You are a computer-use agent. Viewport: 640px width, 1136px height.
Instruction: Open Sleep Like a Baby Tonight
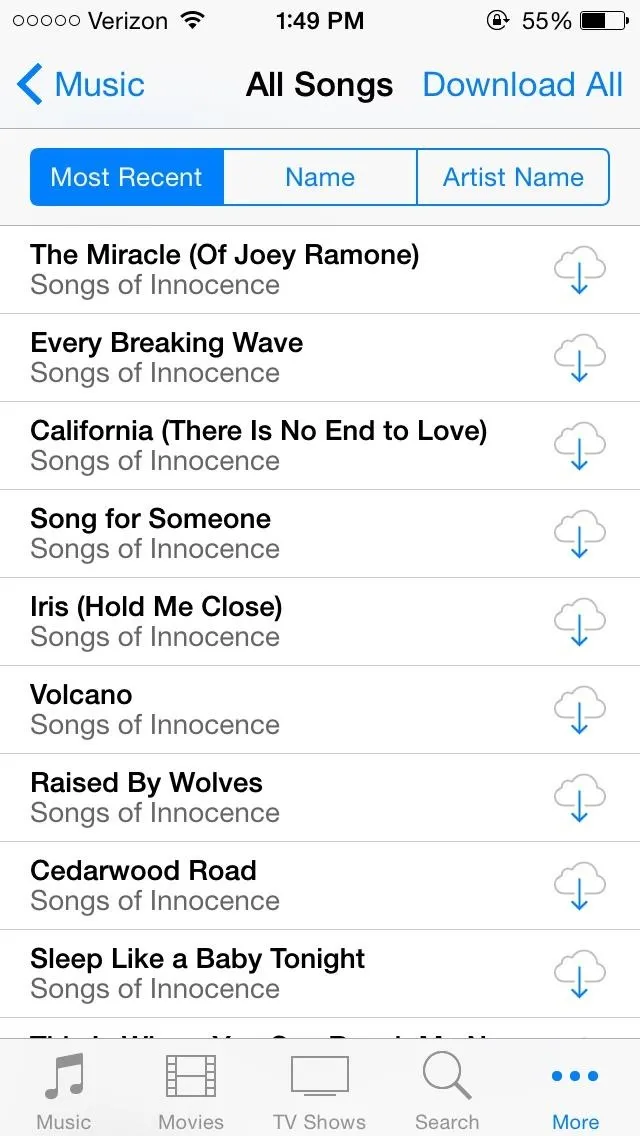320,974
